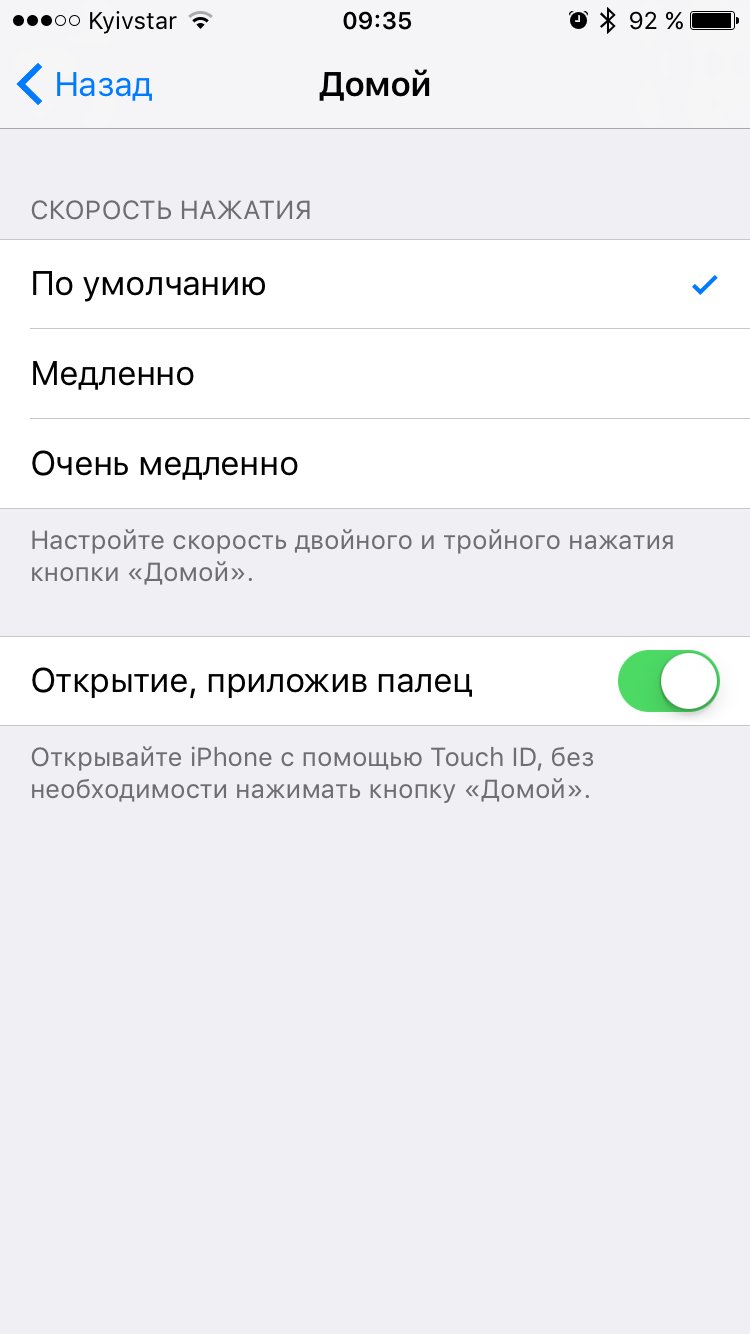The height and width of the screenshot is (1334, 750).
Task: Choose the Медленно click speed option
Action: pyautogui.click(x=375, y=374)
